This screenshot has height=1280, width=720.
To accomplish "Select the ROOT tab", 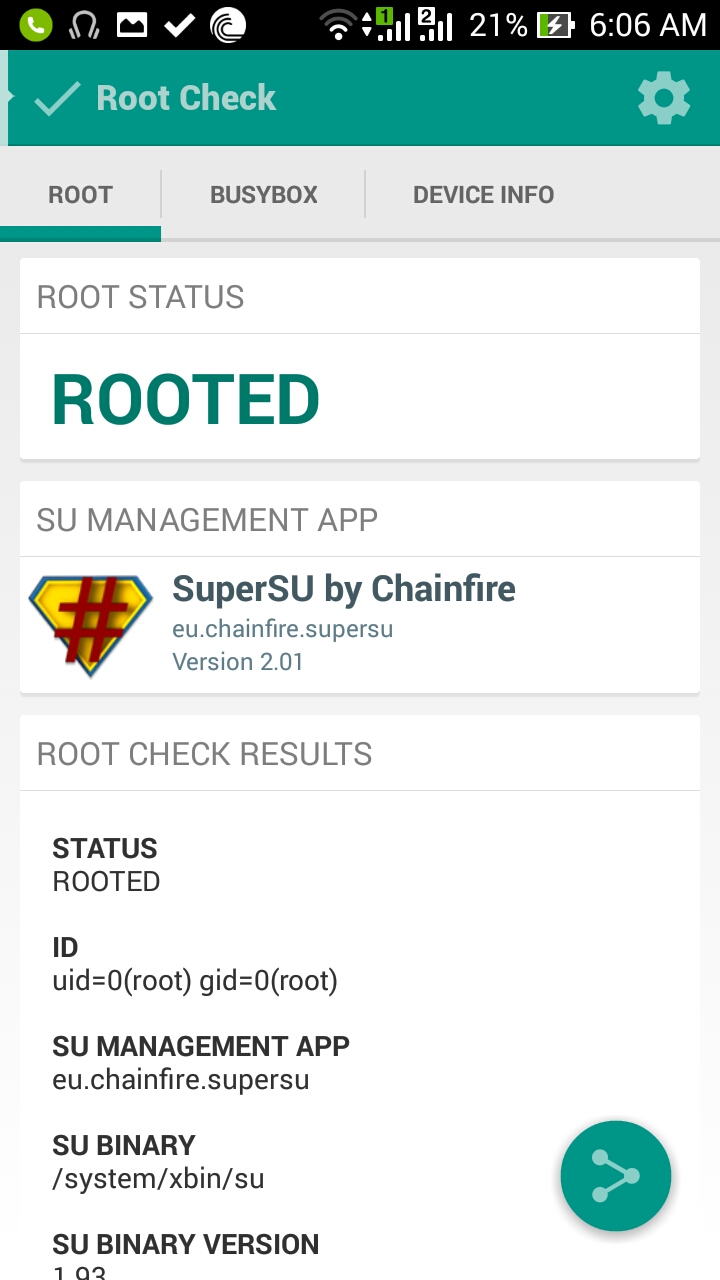I will [x=80, y=194].
